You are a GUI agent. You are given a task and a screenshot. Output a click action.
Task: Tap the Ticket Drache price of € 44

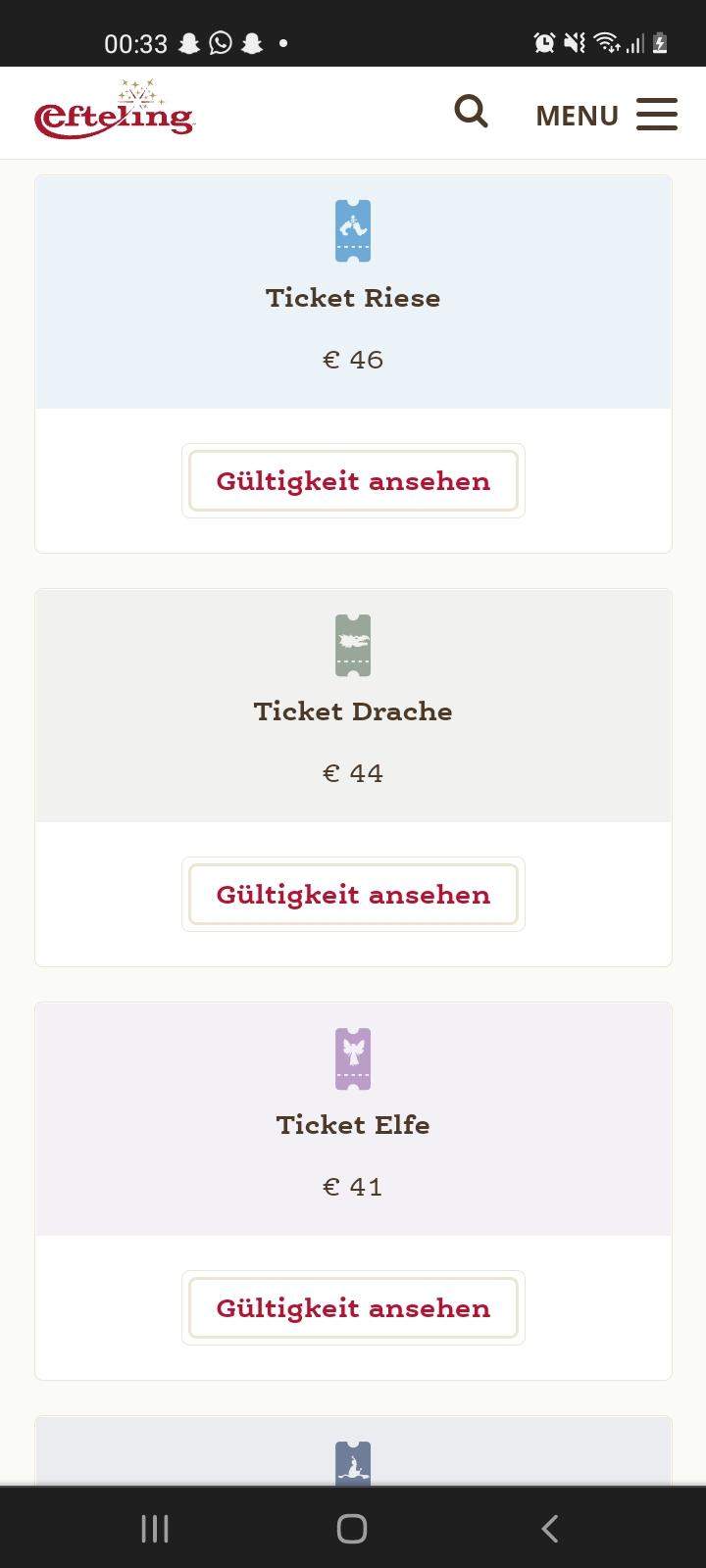[x=353, y=773]
